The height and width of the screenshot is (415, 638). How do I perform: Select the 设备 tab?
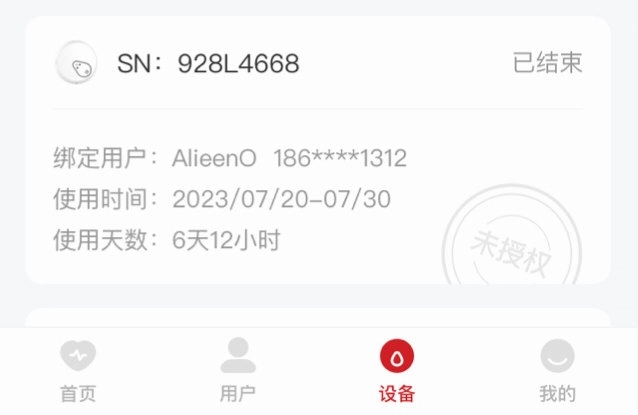[x=397, y=369]
